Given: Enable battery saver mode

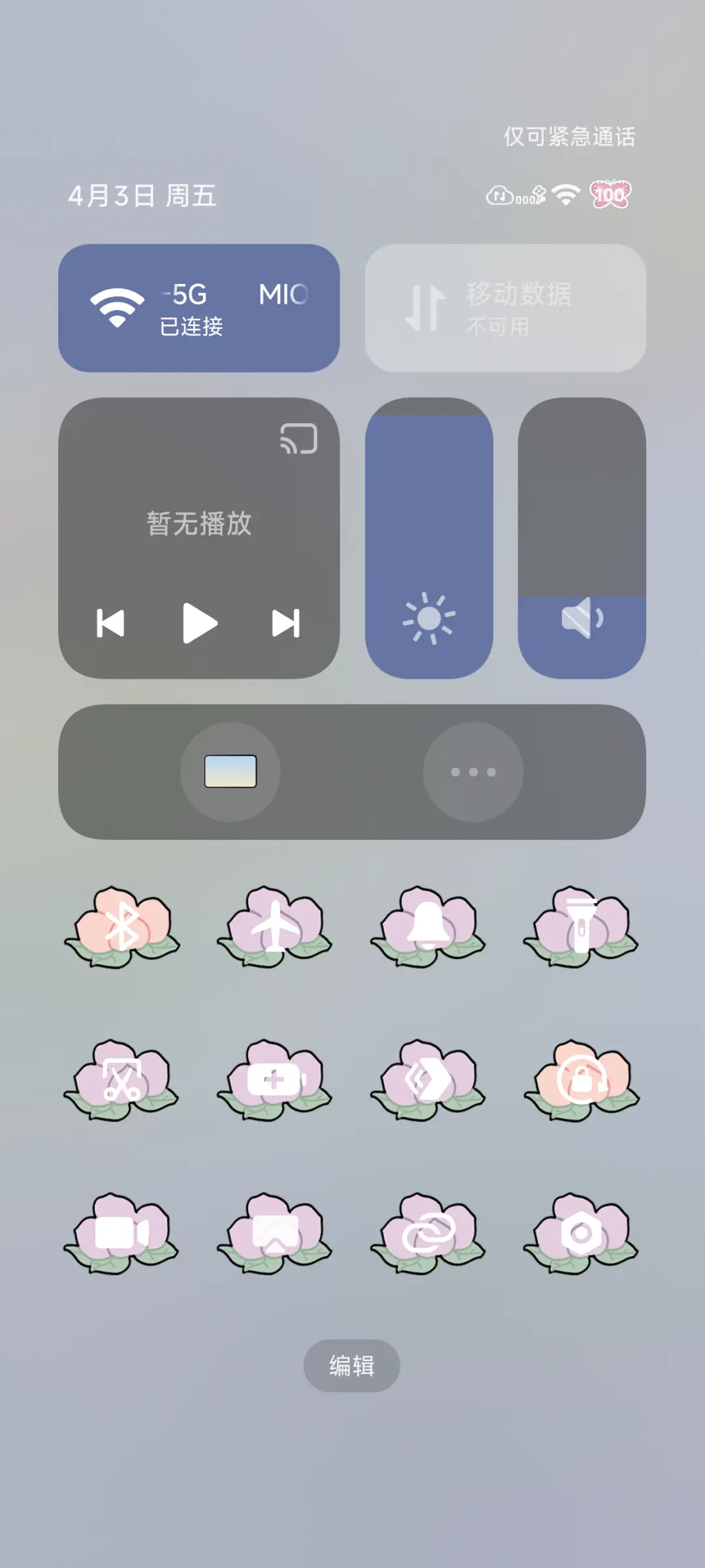Looking at the screenshot, I should pyautogui.click(x=274, y=1080).
